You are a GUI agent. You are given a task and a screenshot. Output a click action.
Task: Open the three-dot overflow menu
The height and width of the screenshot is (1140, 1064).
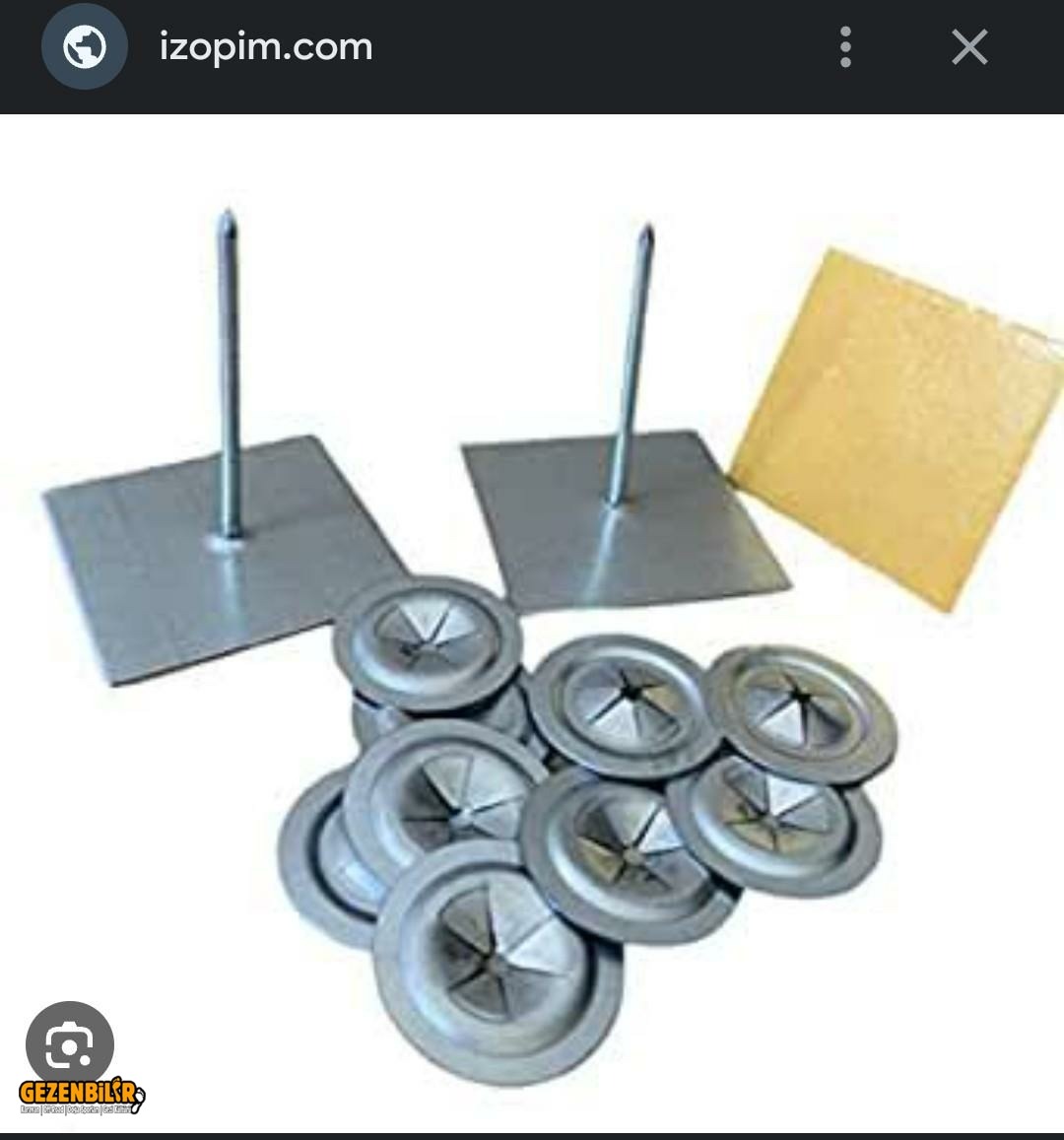pyautogui.click(x=845, y=47)
